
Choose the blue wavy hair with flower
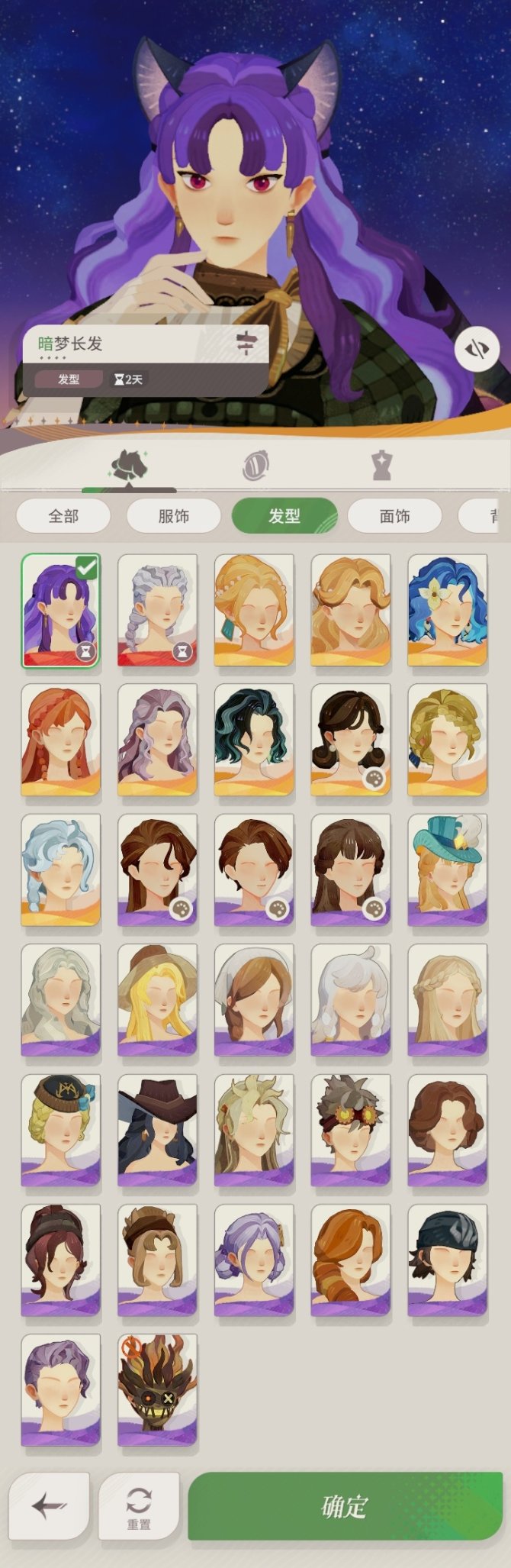[x=447, y=611]
